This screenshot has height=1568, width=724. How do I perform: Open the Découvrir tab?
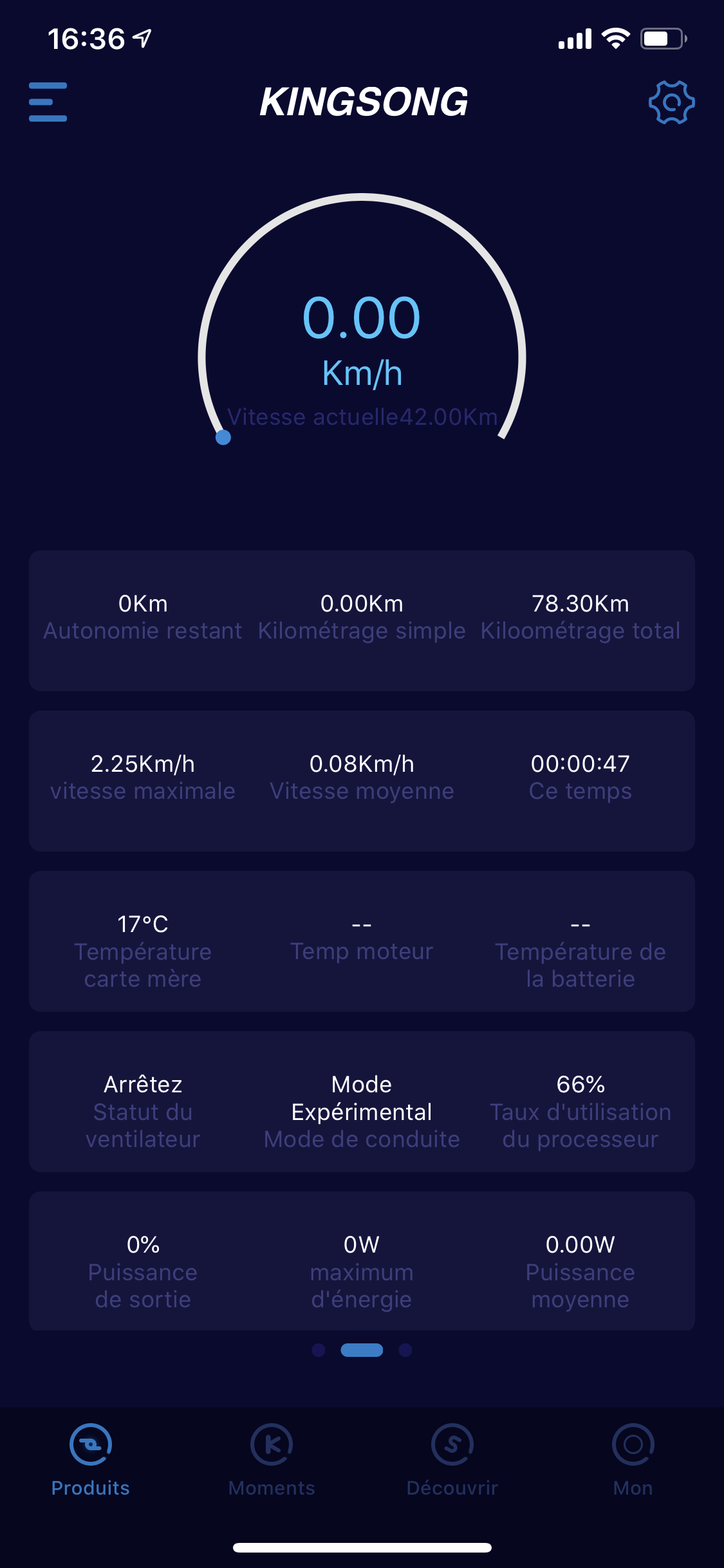click(452, 1460)
